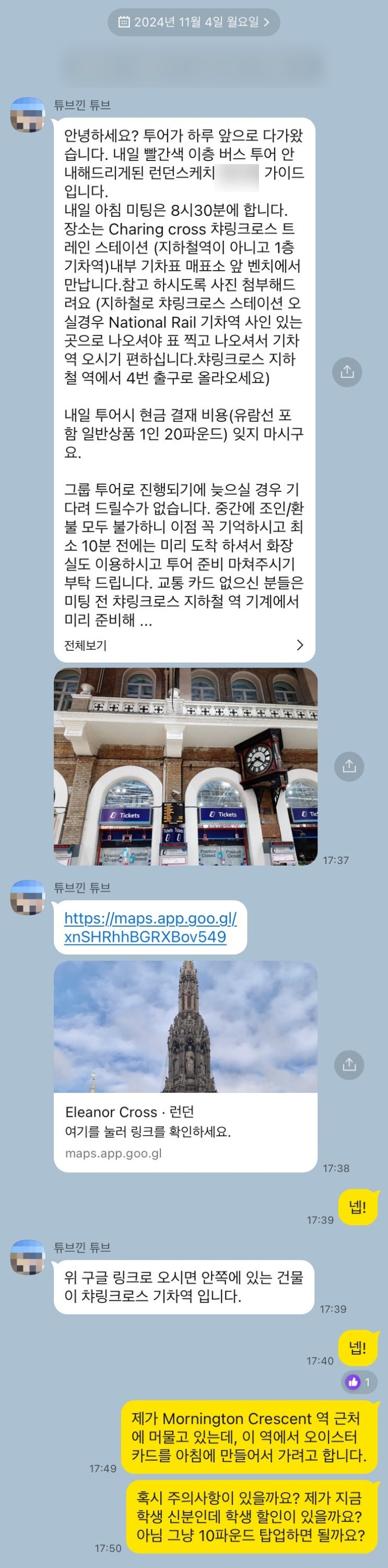Expand full message via 전체보기

tap(184, 645)
